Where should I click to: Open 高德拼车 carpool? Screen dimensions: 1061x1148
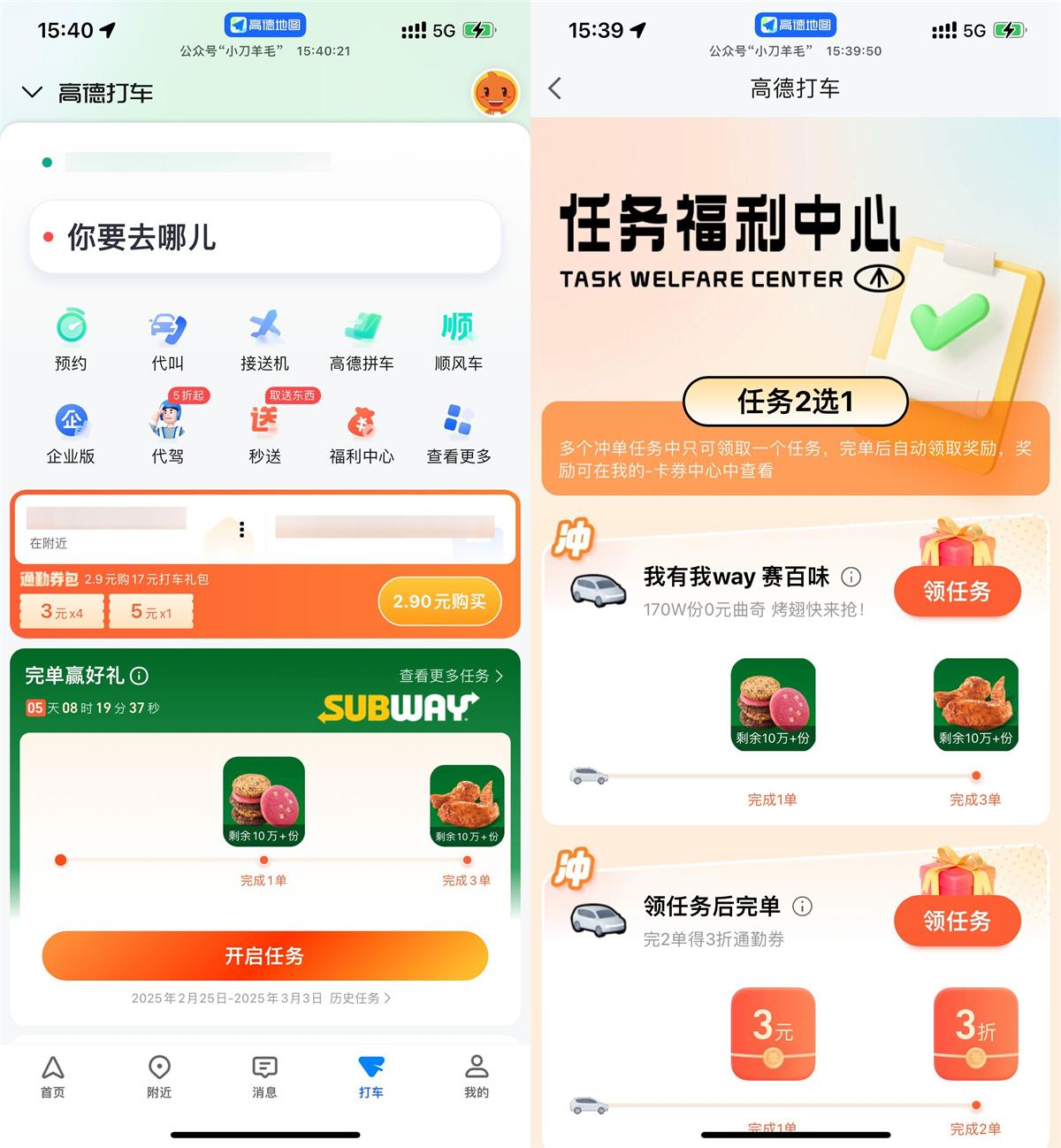[362, 339]
